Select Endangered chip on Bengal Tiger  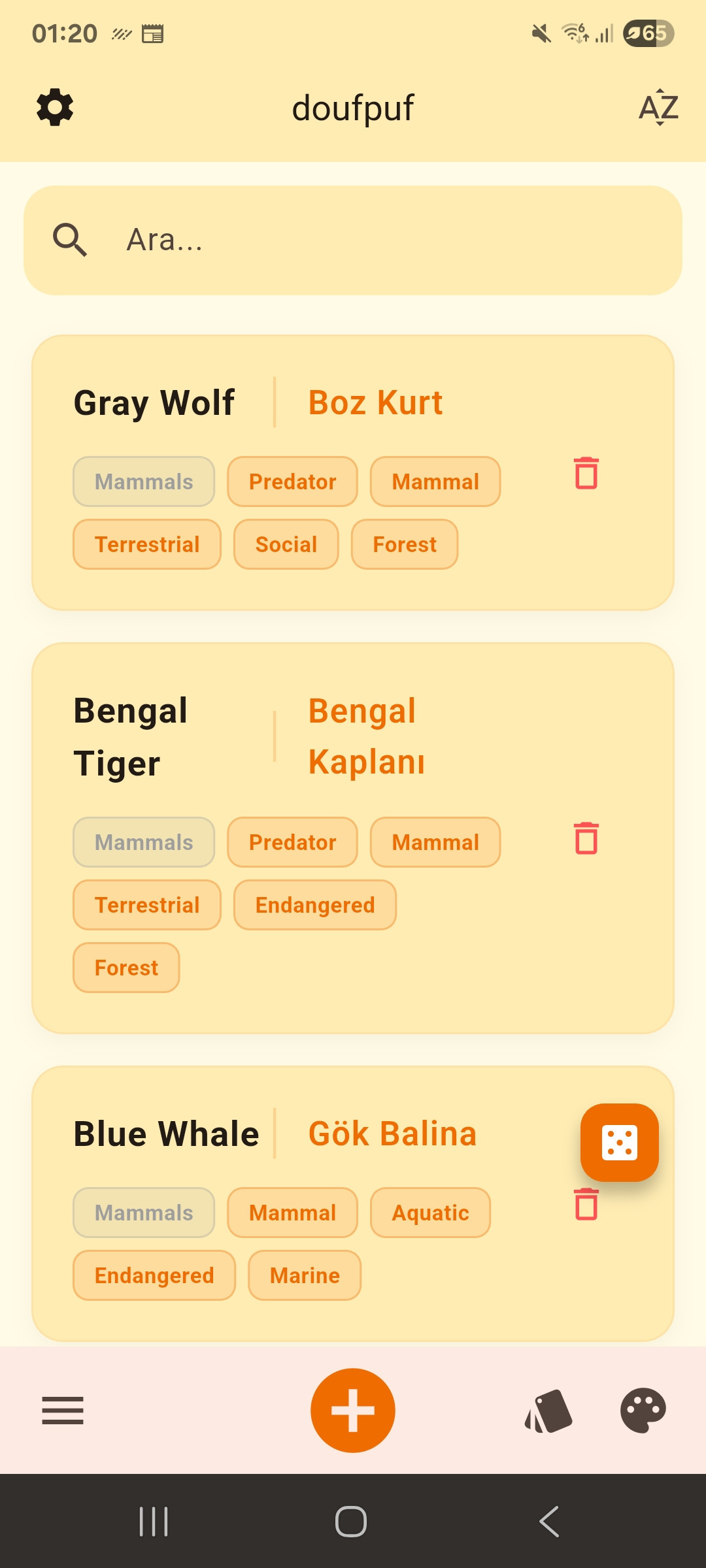click(315, 906)
